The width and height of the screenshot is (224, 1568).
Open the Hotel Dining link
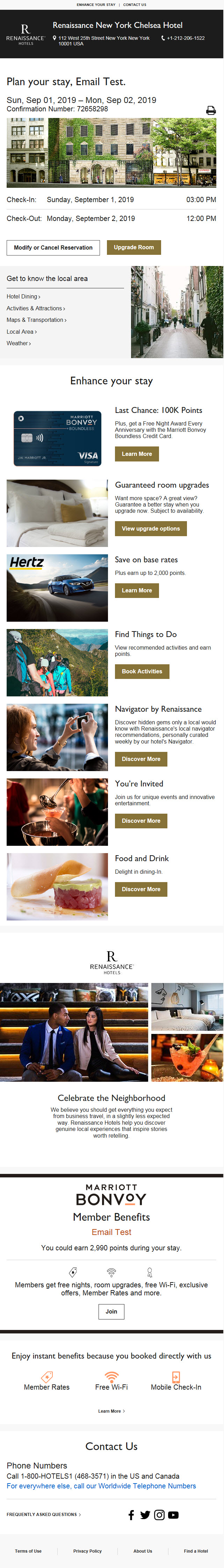(23, 296)
